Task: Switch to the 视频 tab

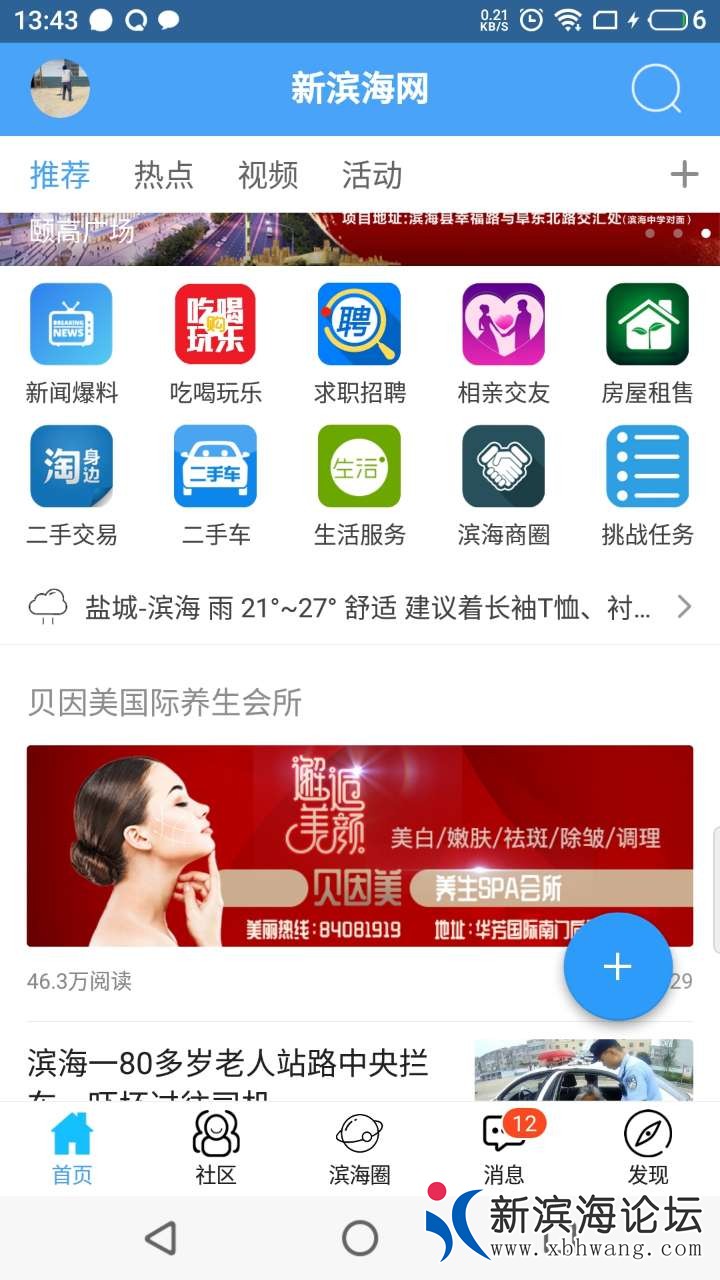Action: [x=268, y=175]
